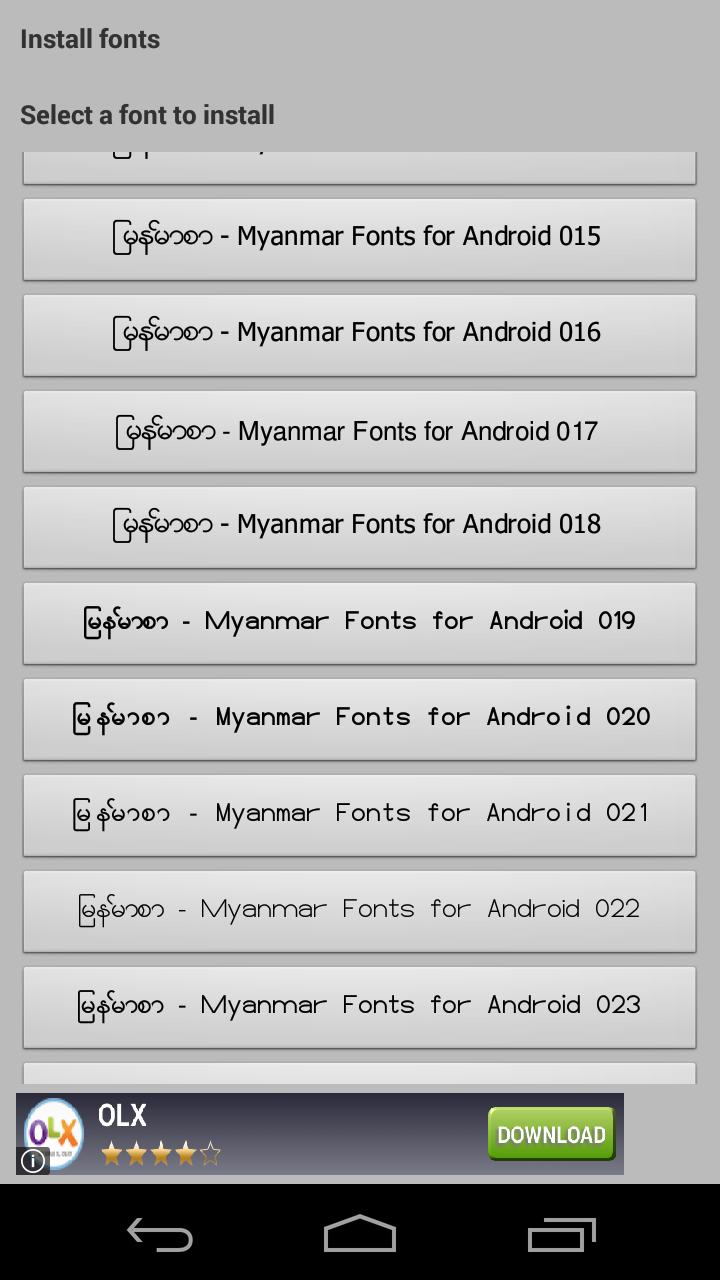Install Myanmar Fonts for Android 017
Viewport: 720px width, 1280px height.
359,430
